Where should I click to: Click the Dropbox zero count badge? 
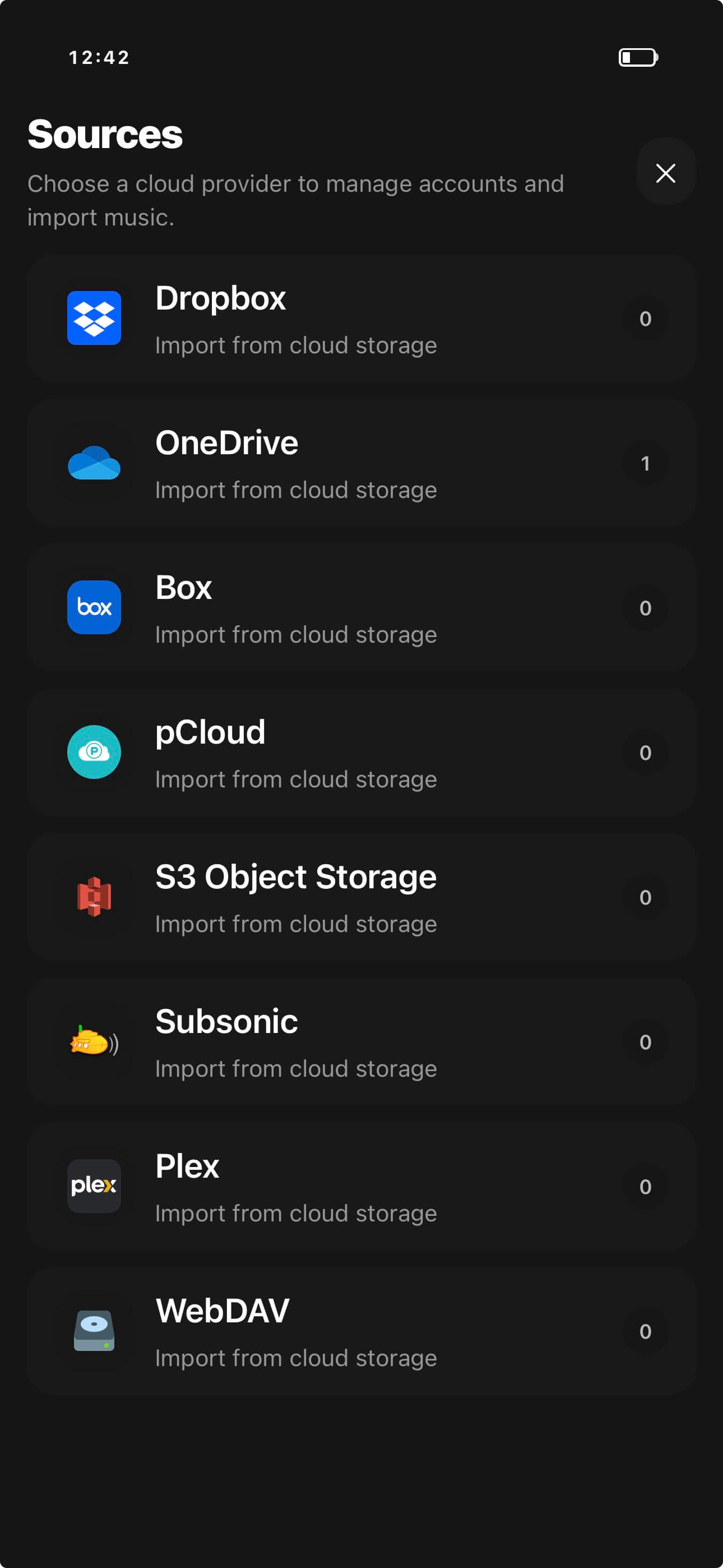(x=646, y=319)
